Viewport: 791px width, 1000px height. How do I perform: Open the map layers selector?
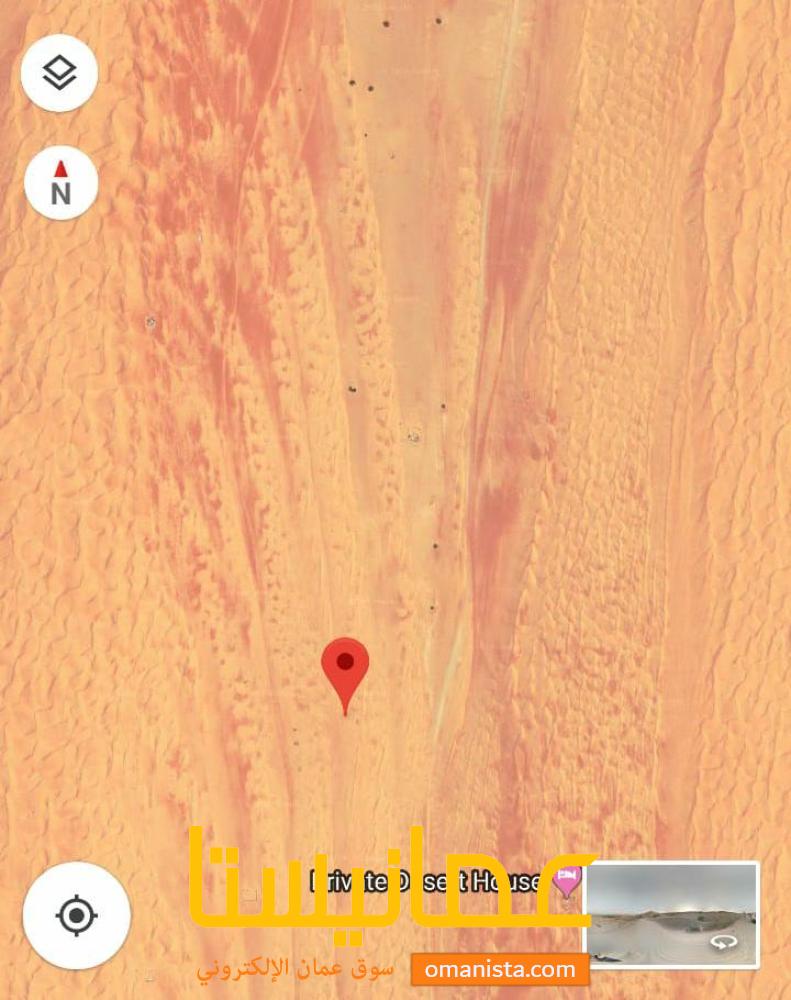tap(59, 72)
